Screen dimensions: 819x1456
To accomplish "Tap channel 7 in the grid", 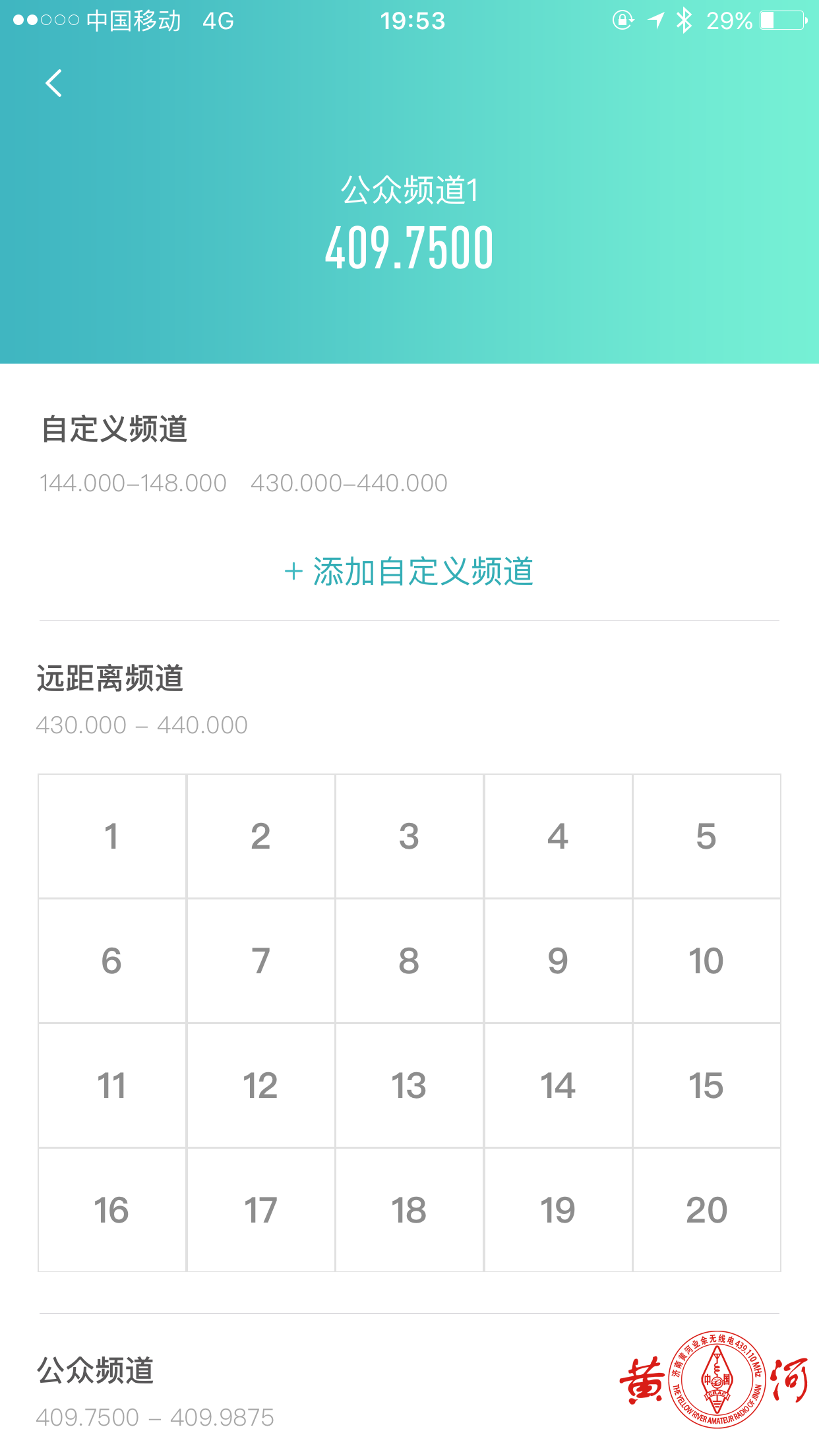I will tap(260, 961).
